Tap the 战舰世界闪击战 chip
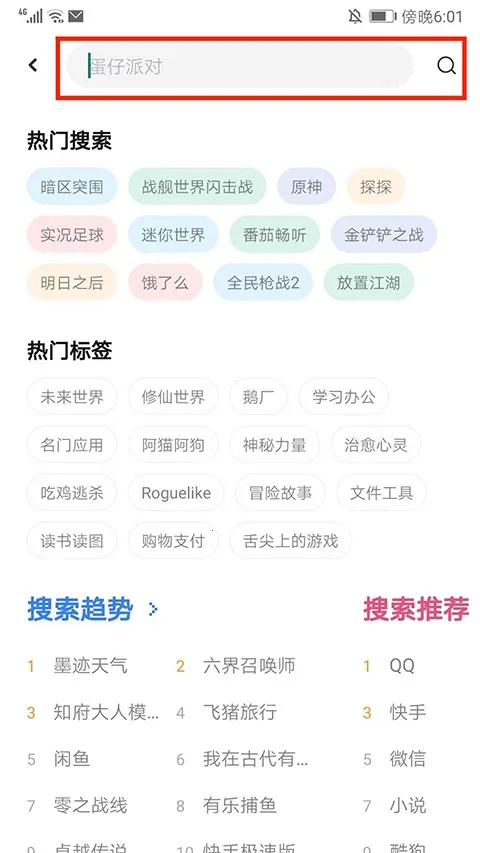Image resolution: width=480 pixels, height=853 pixels. 198,187
